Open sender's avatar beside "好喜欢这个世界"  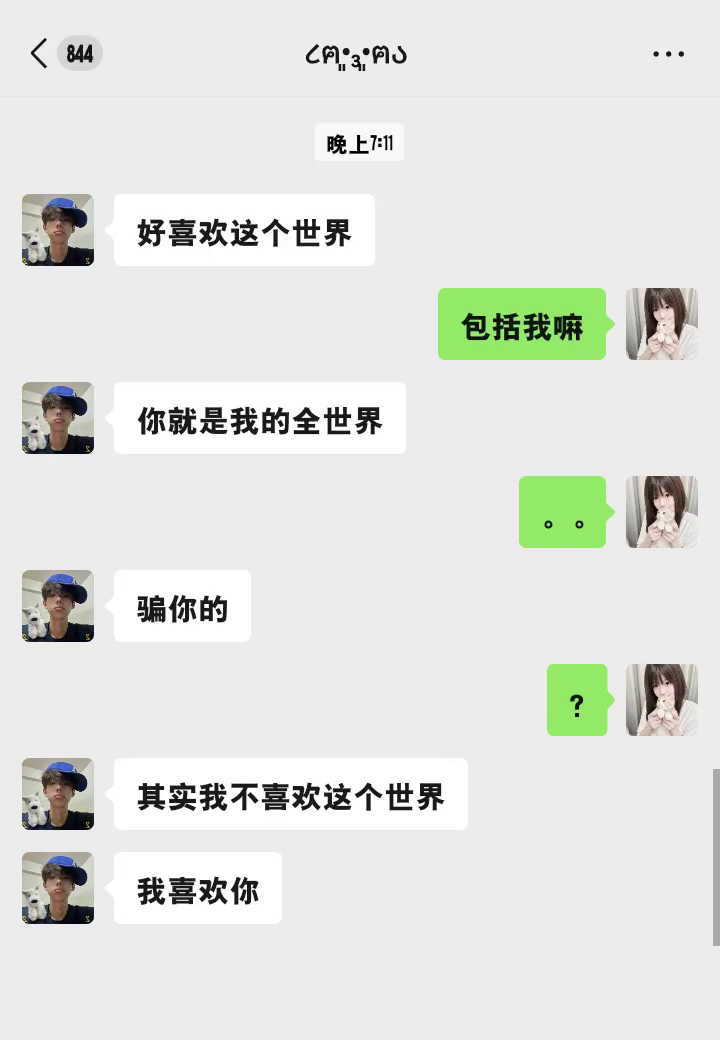click(58, 230)
